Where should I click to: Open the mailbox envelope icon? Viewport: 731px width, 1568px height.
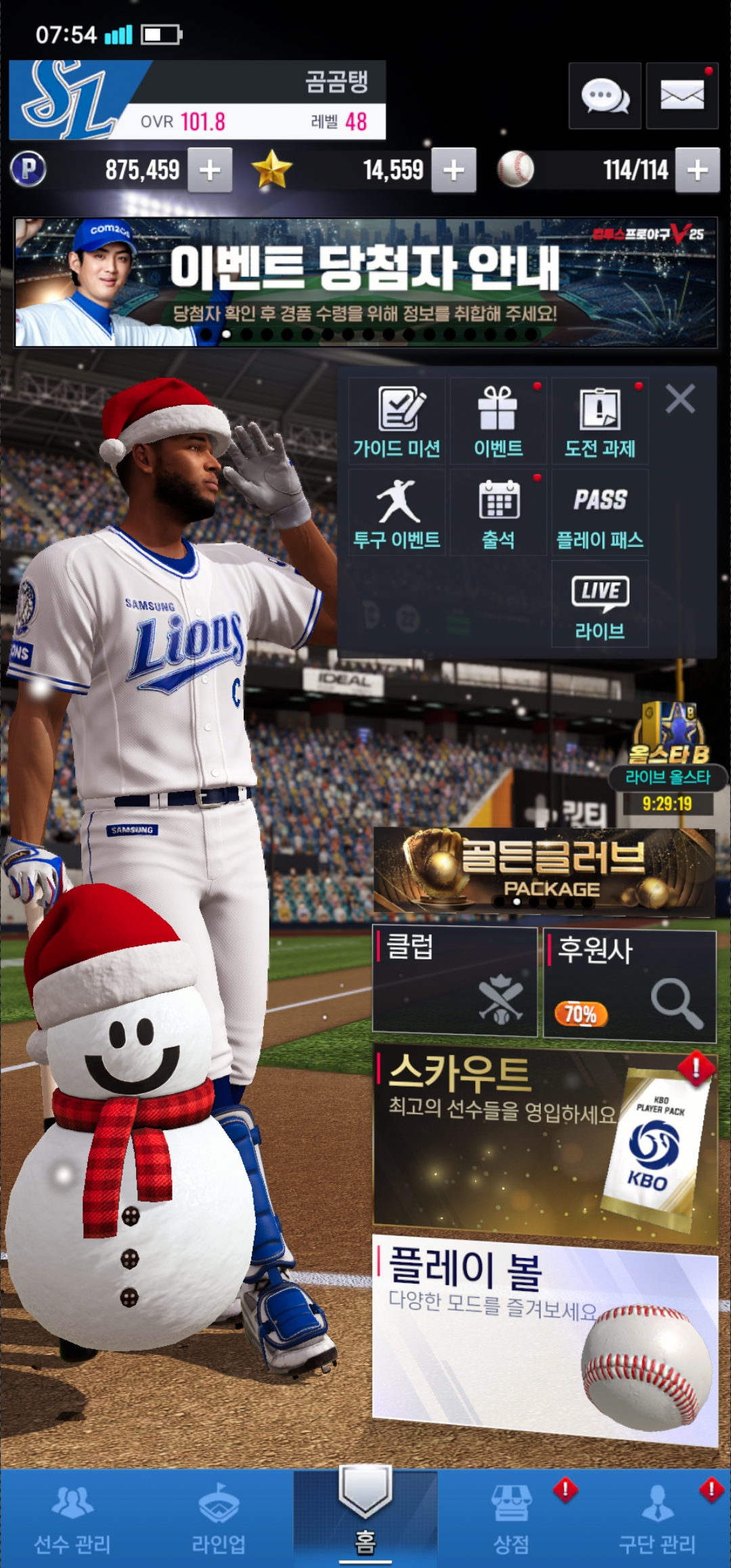(x=682, y=96)
